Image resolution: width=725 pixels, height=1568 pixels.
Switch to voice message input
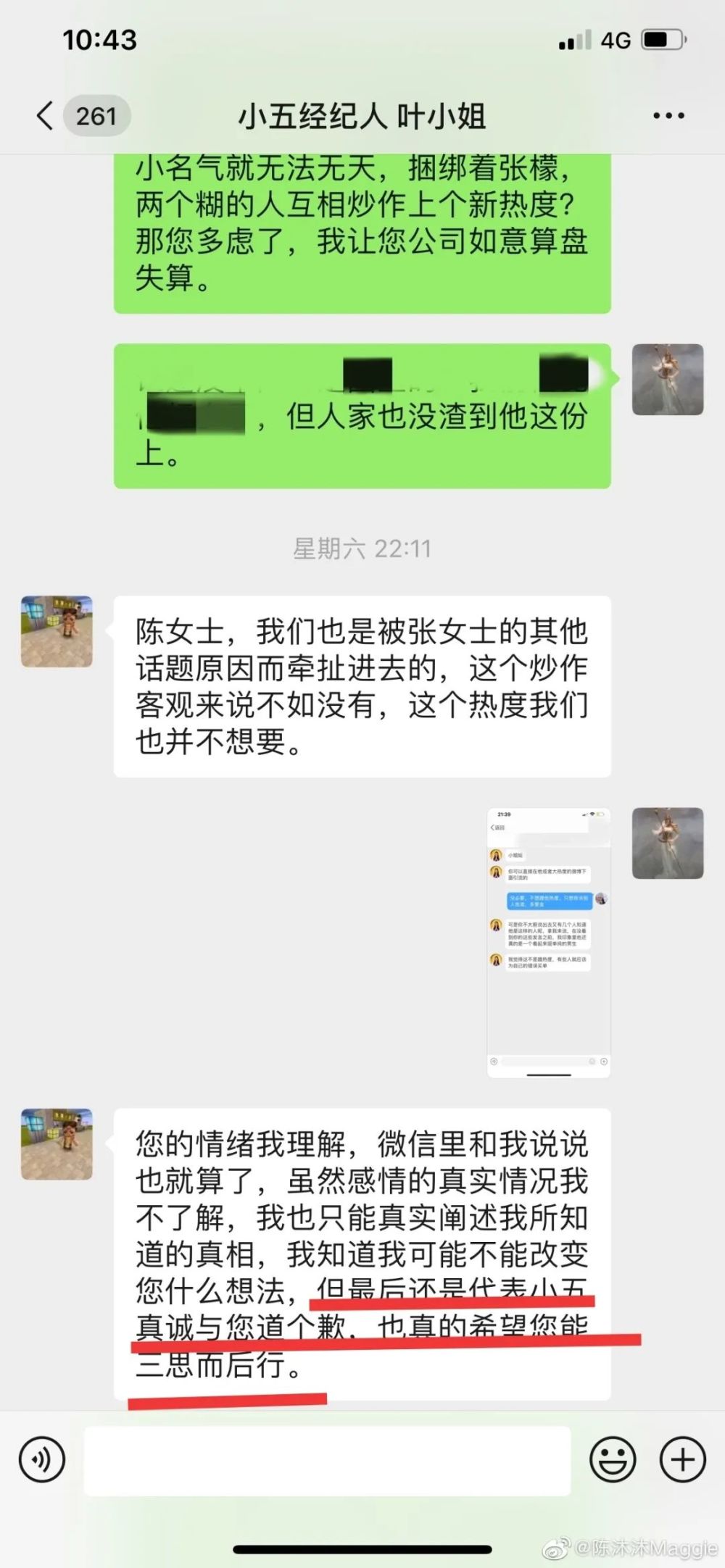(42, 1459)
